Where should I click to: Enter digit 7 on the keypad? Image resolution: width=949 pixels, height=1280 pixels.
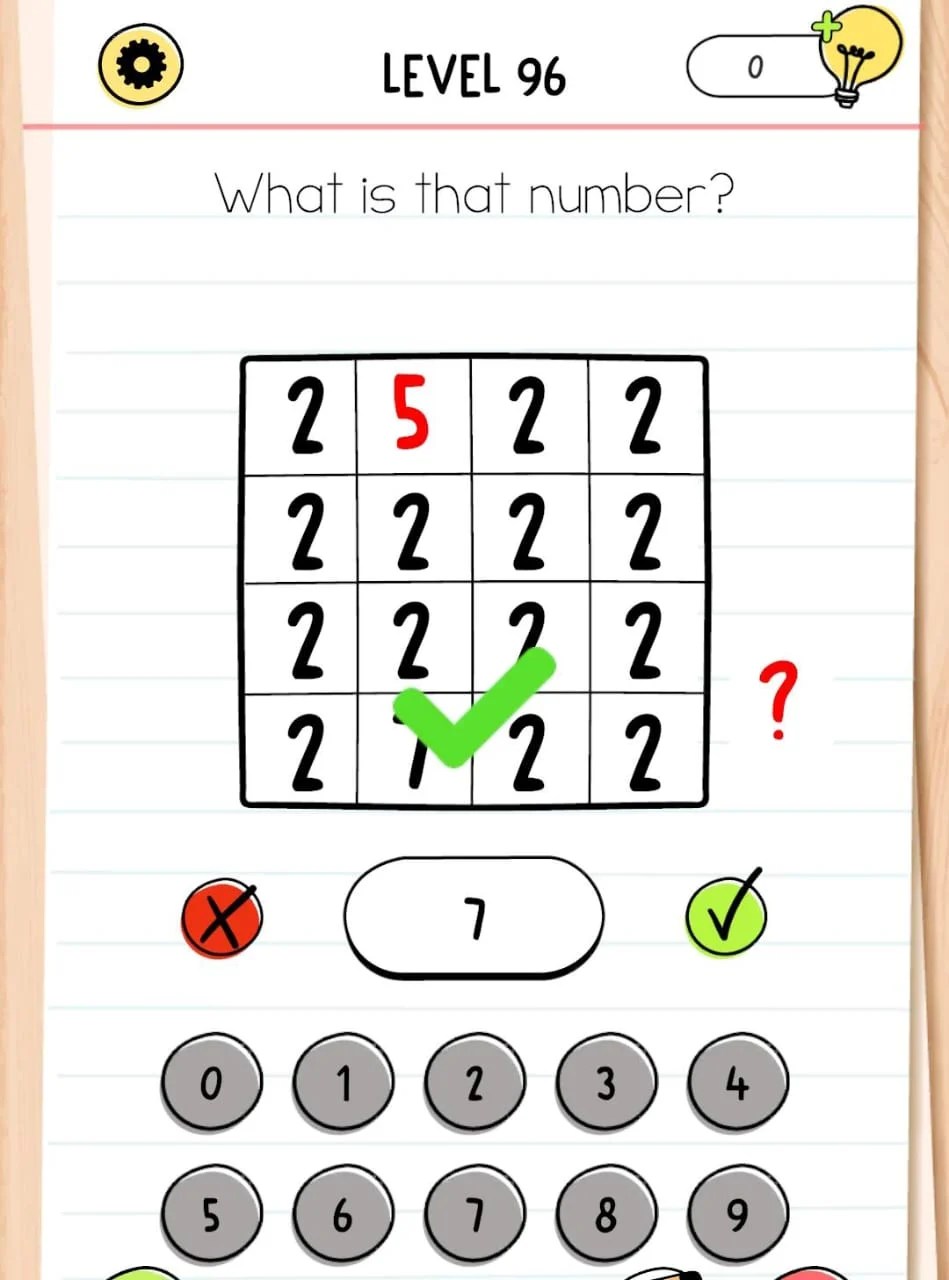coord(474,1214)
